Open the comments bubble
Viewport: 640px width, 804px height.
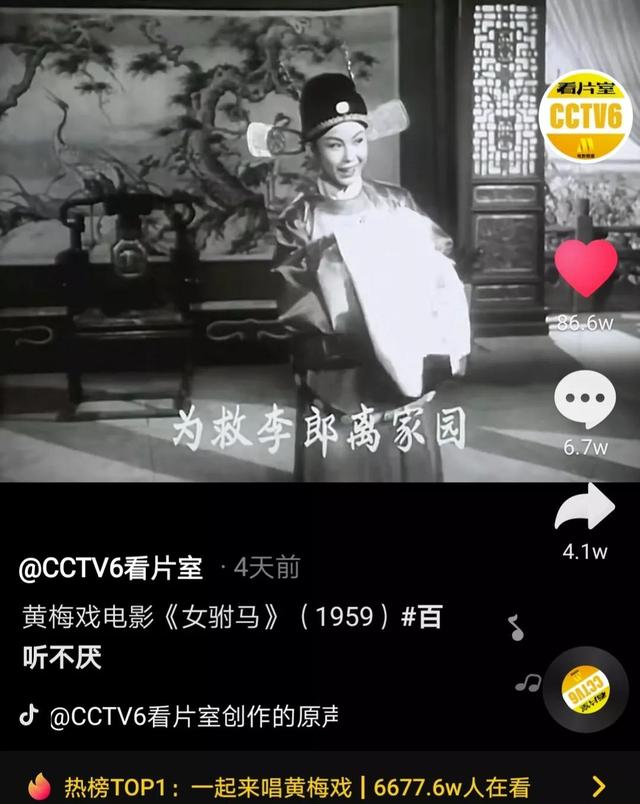coord(585,399)
